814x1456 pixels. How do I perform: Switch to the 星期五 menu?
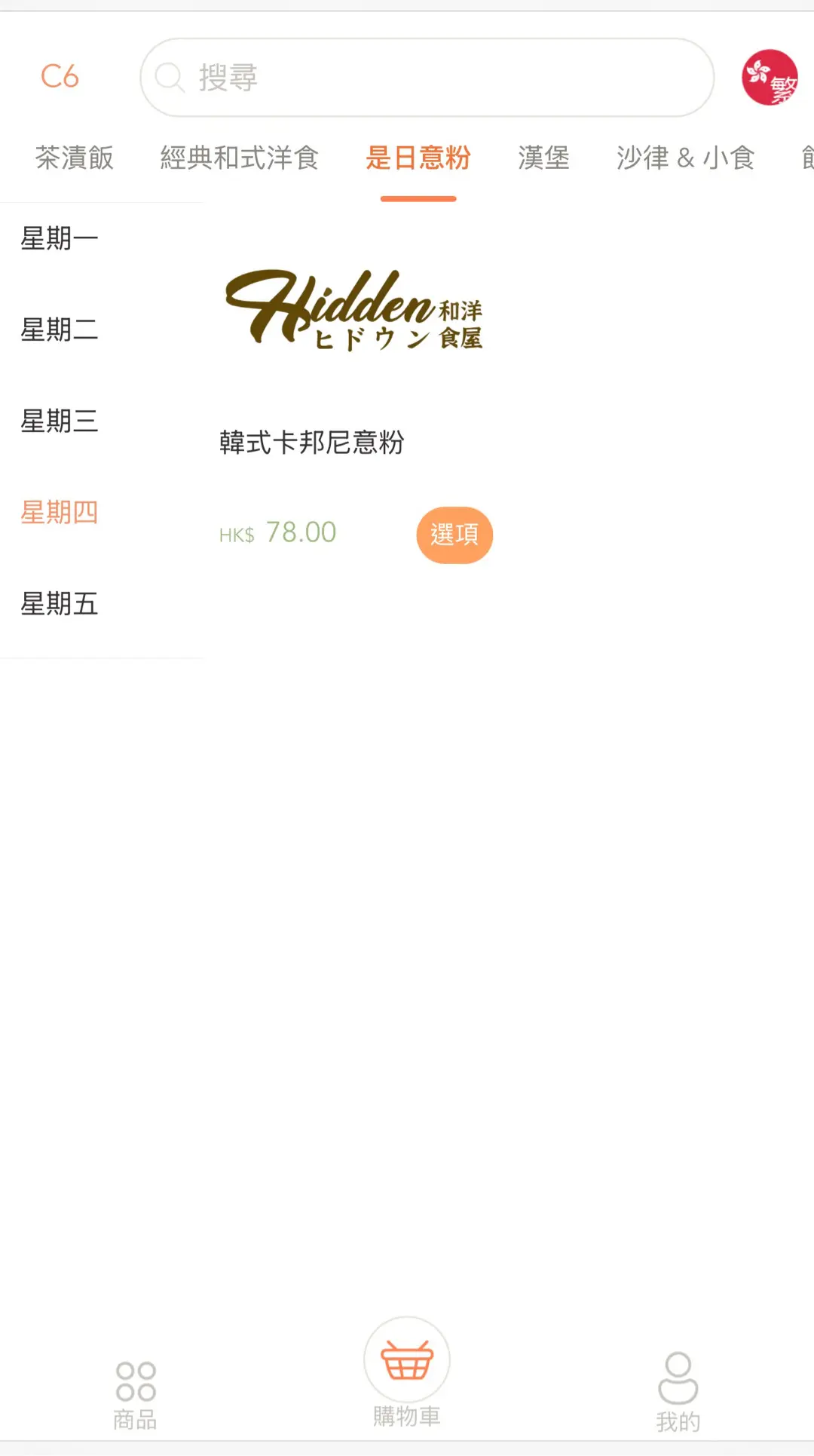60,604
